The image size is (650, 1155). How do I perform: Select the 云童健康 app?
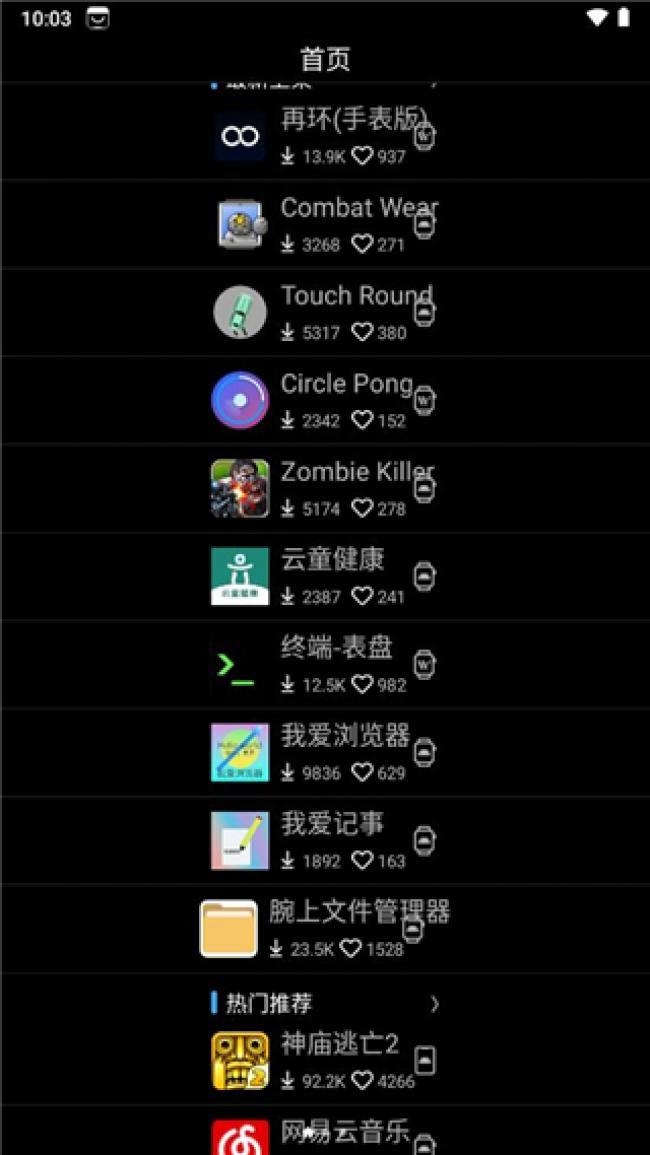pyautogui.click(x=325, y=576)
